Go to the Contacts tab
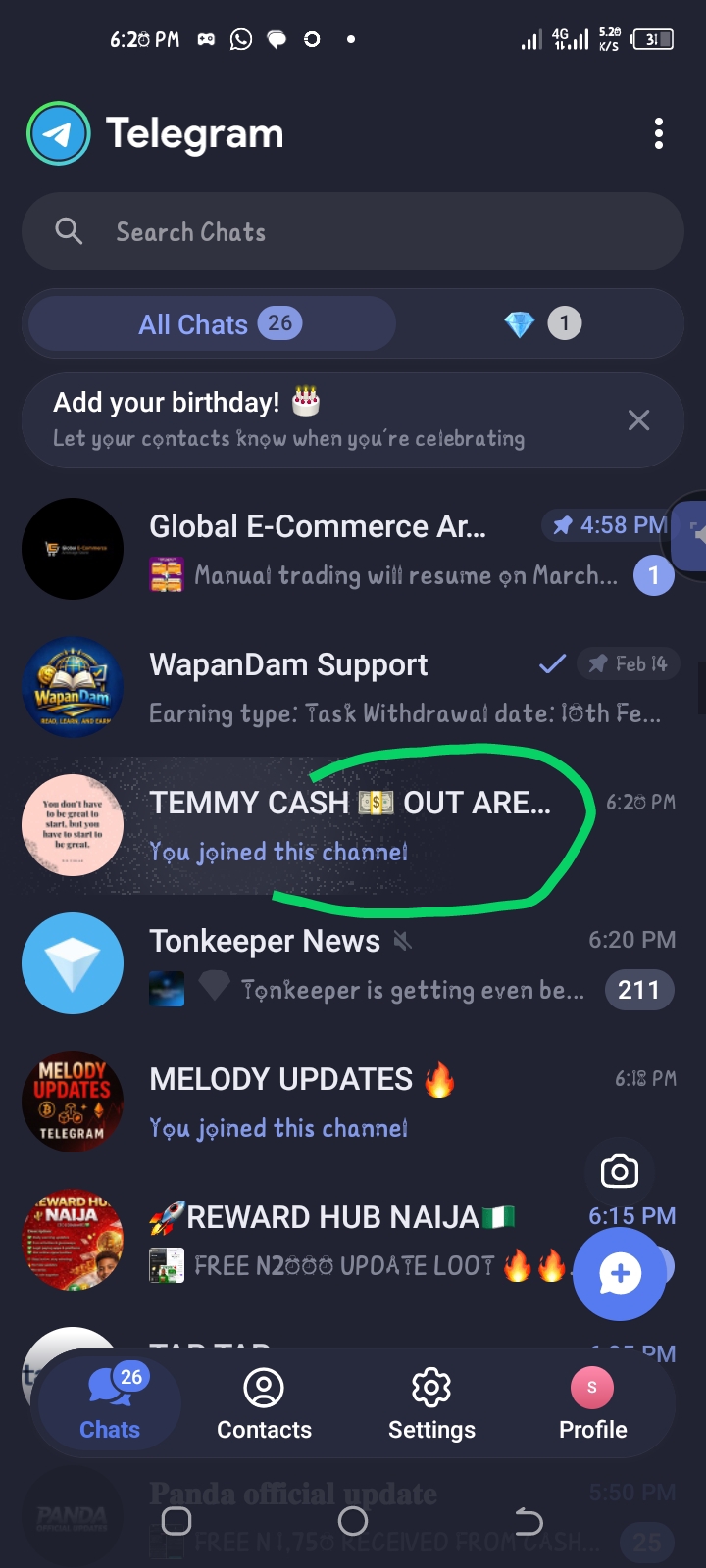 (264, 1405)
